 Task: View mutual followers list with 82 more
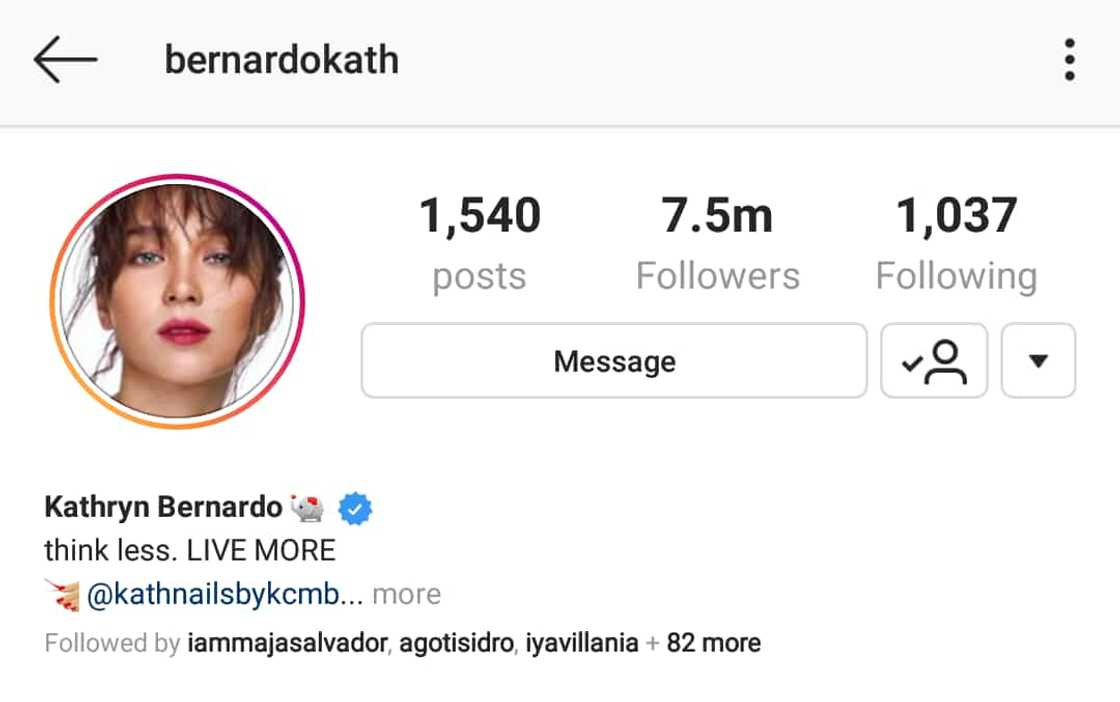713,642
